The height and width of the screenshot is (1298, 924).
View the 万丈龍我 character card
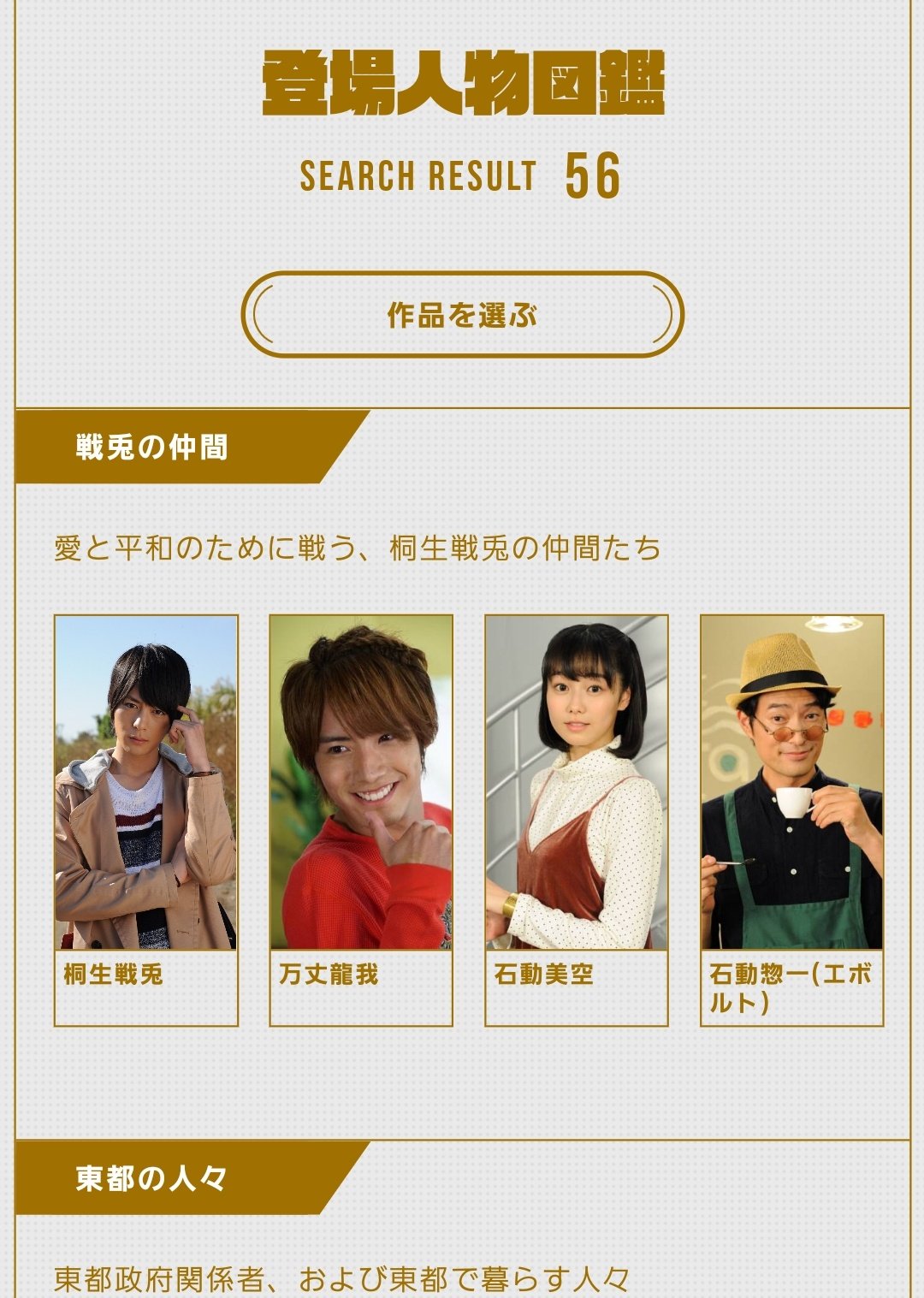coord(361,820)
